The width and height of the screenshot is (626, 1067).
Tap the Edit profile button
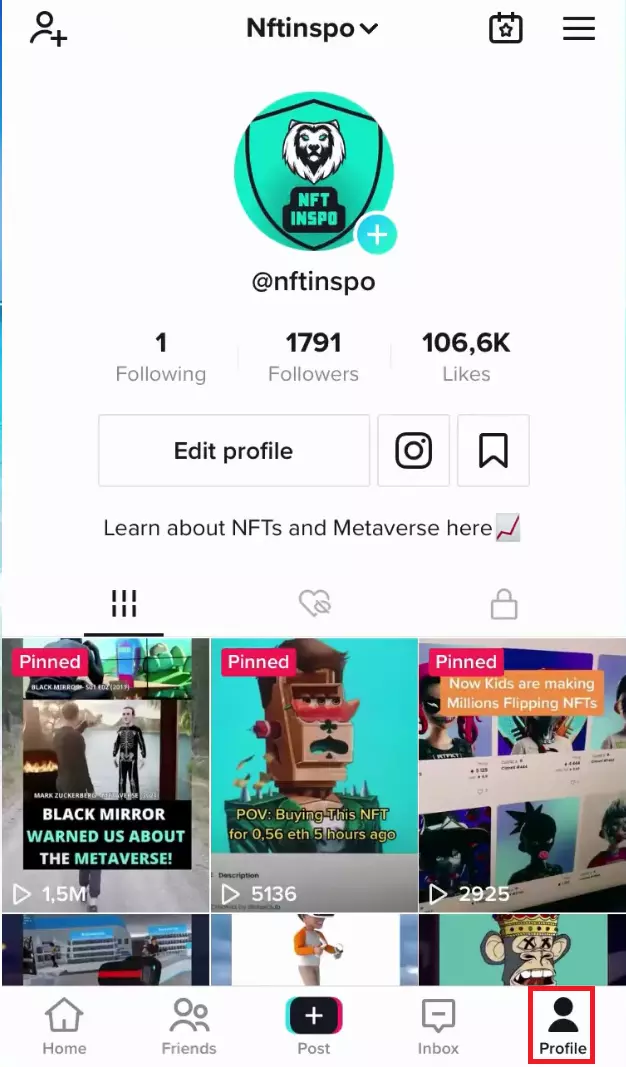[x=234, y=451]
